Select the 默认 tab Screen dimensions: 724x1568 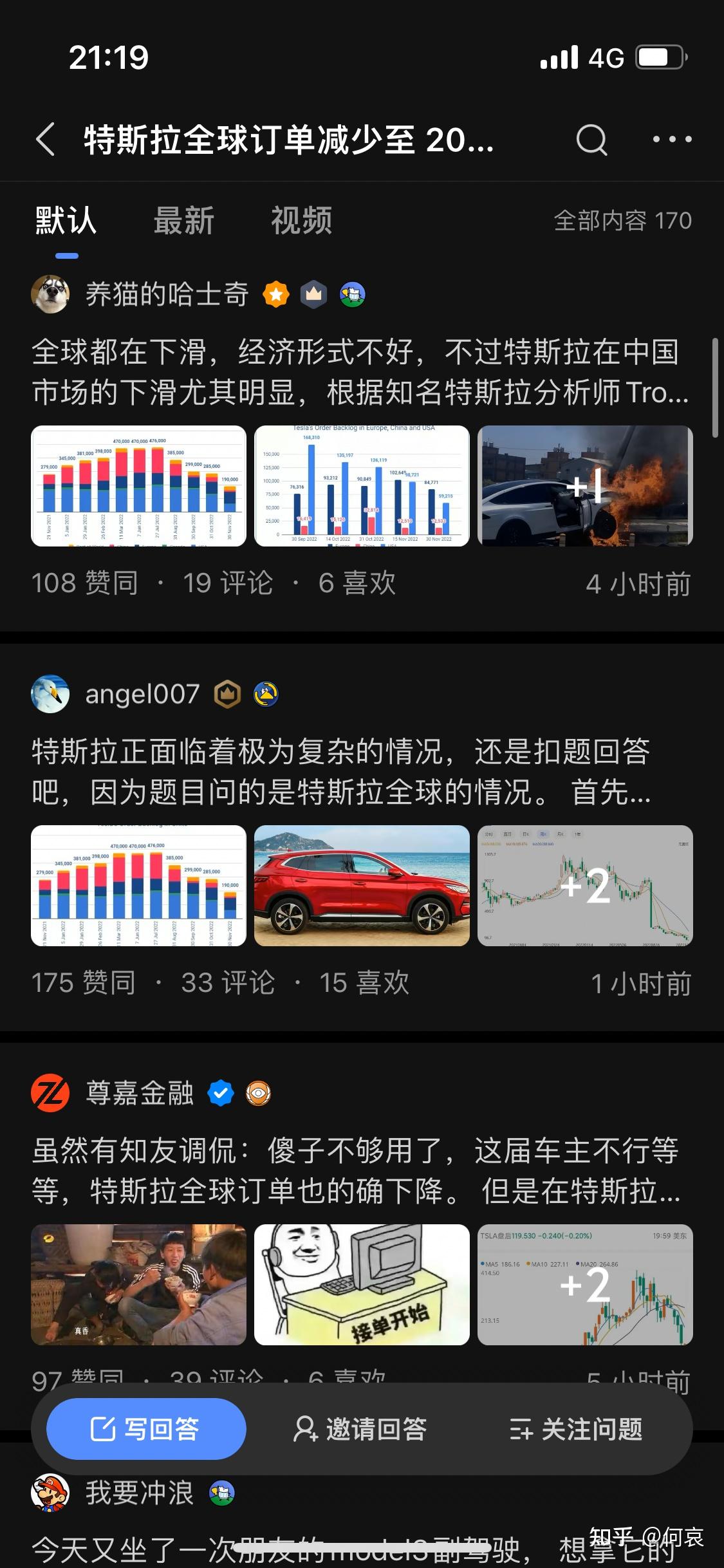pyautogui.click(x=66, y=221)
